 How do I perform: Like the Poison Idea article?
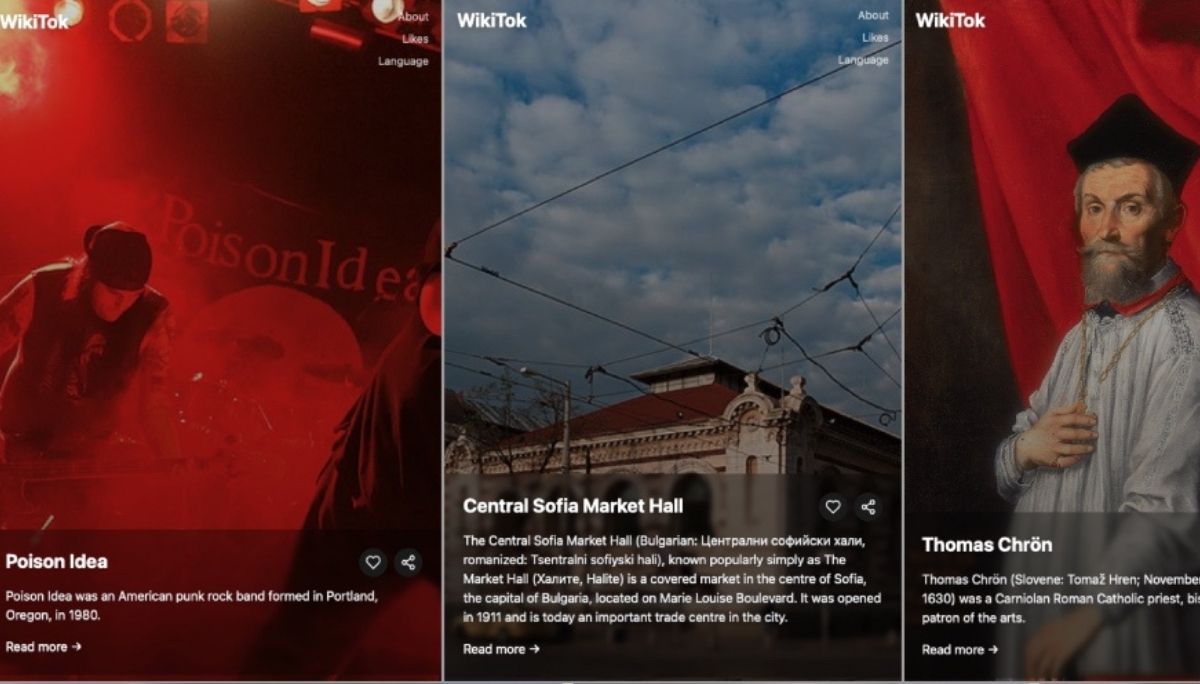pyautogui.click(x=373, y=562)
